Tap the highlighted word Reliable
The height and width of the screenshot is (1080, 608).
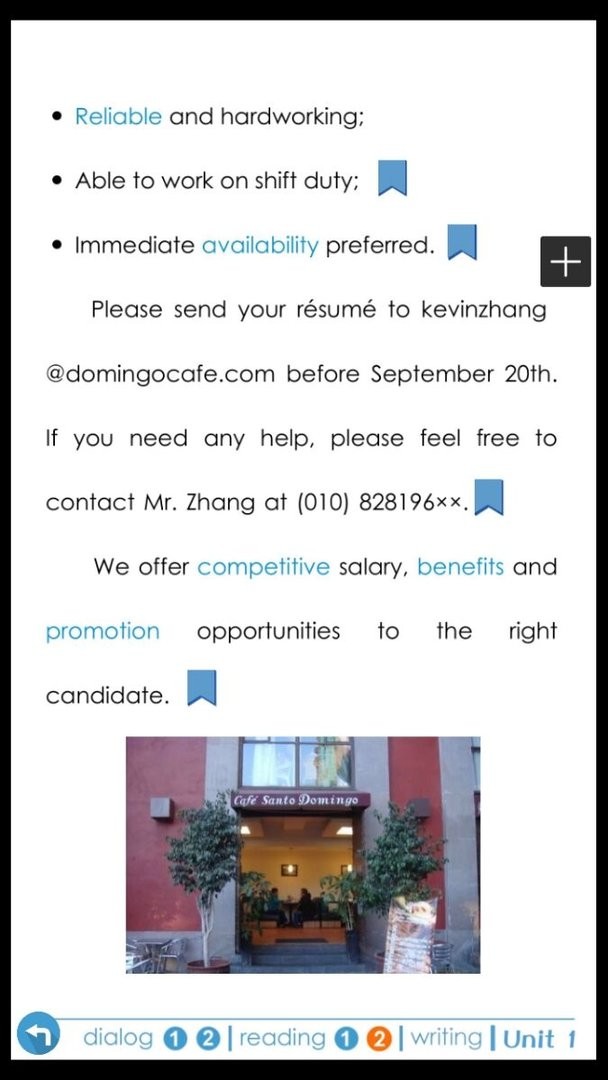[x=118, y=117]
